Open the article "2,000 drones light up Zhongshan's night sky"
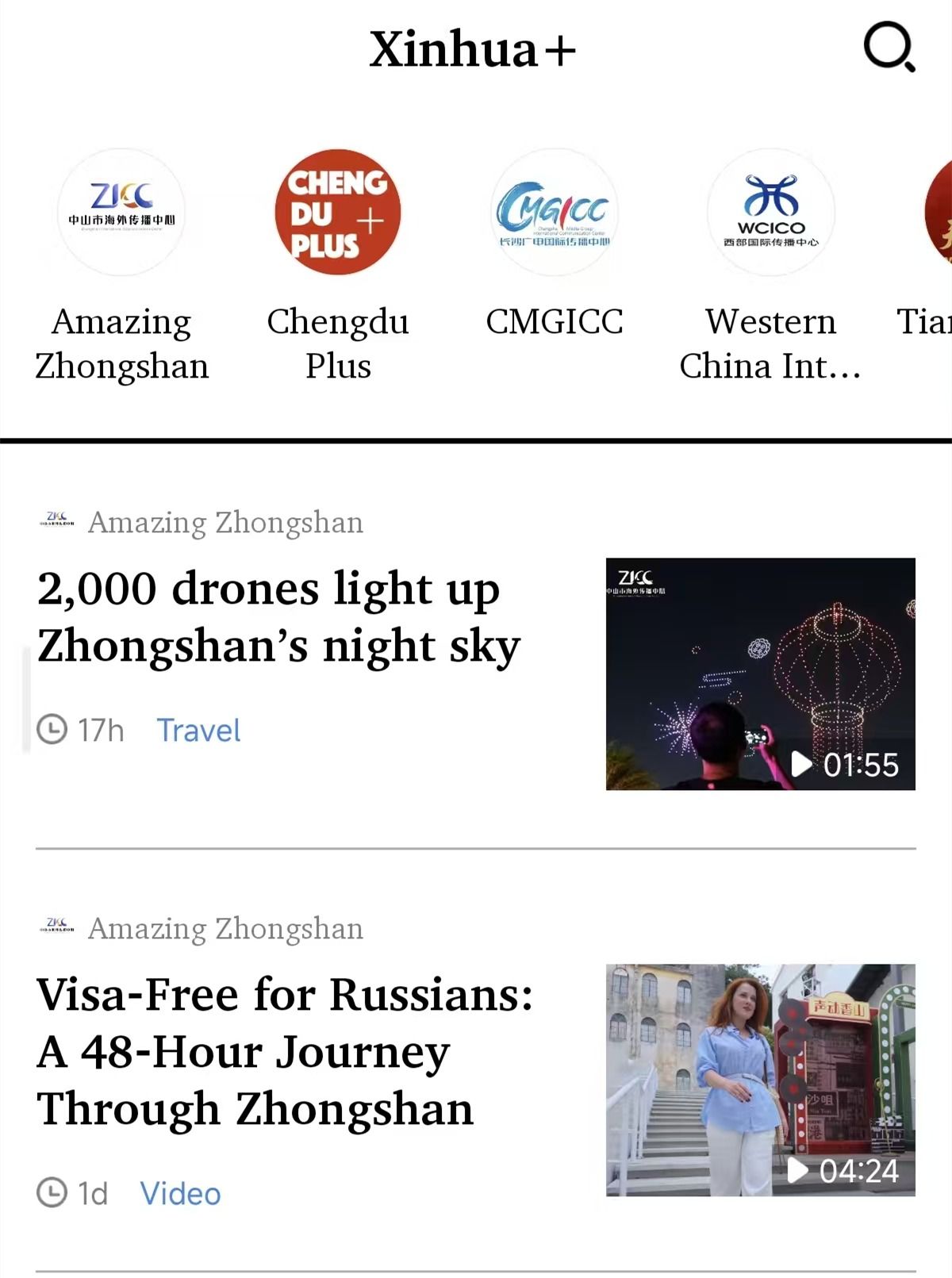Screen dimensions: 952x1278 pyautogui.click(x=278, y=616)
